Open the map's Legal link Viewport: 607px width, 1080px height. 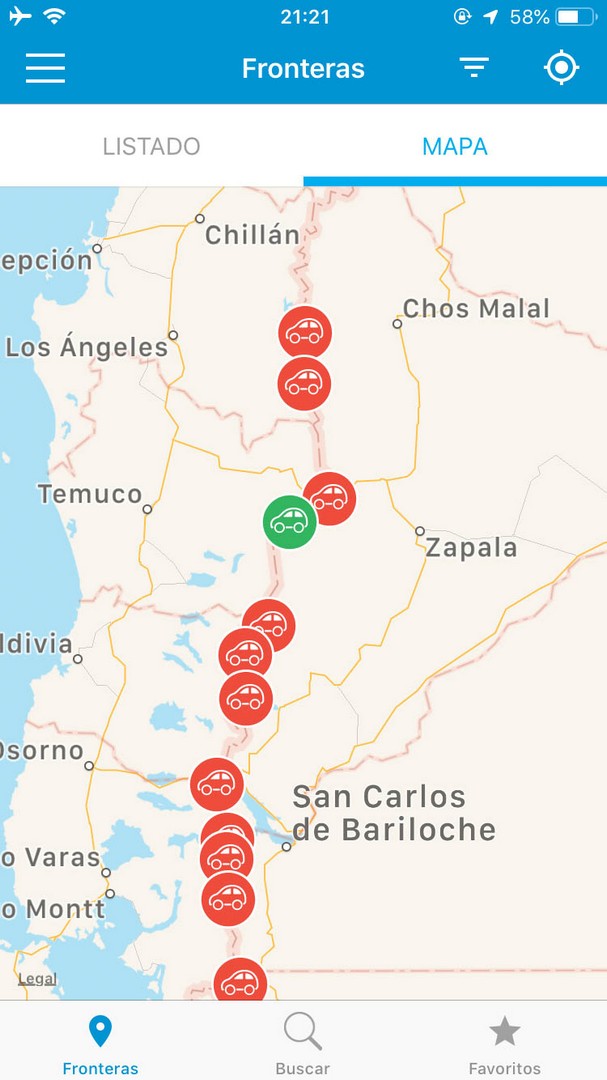pos(38,979)
